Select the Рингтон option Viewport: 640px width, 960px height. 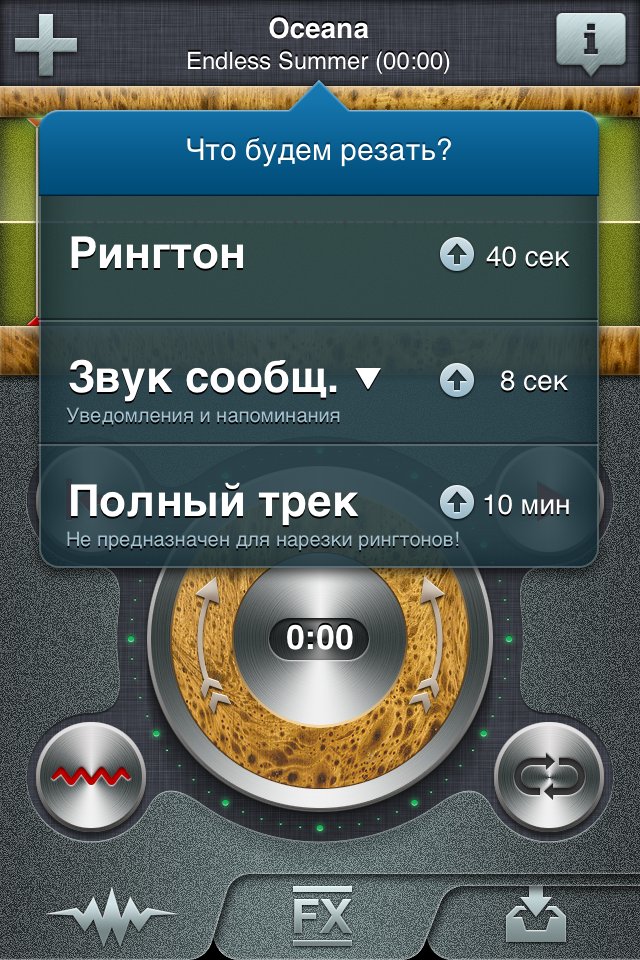(157, 255)
